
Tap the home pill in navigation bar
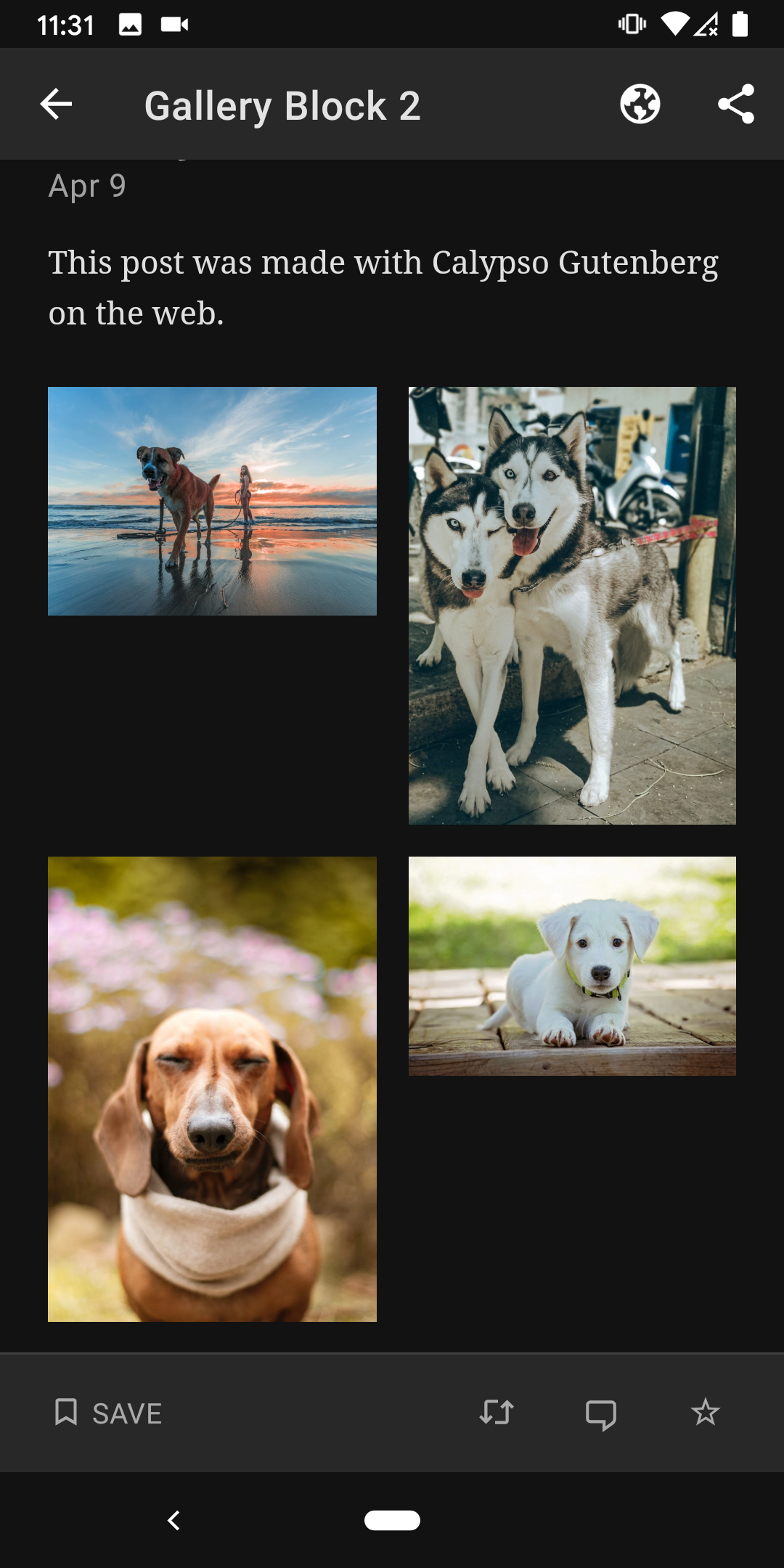[392, 1520]
